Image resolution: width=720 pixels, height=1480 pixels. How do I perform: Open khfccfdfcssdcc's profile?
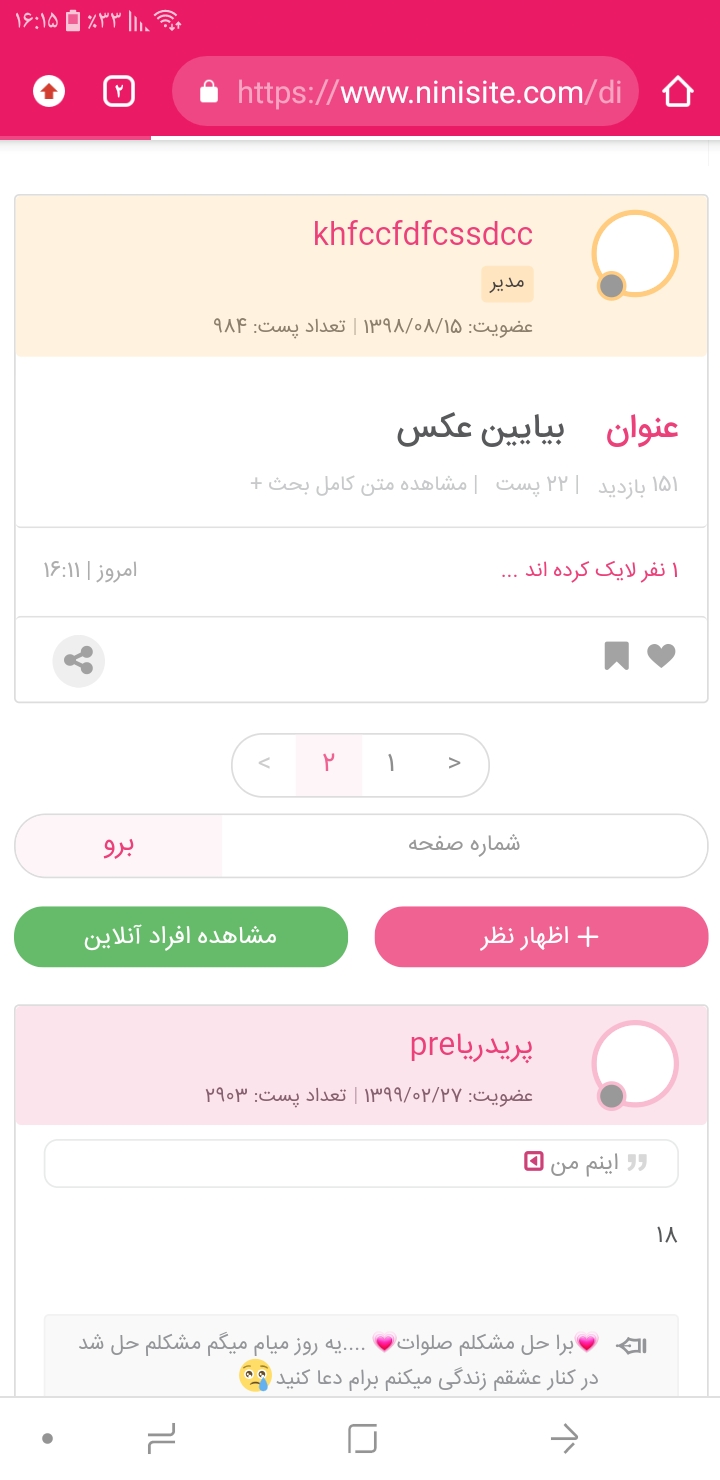423,234
